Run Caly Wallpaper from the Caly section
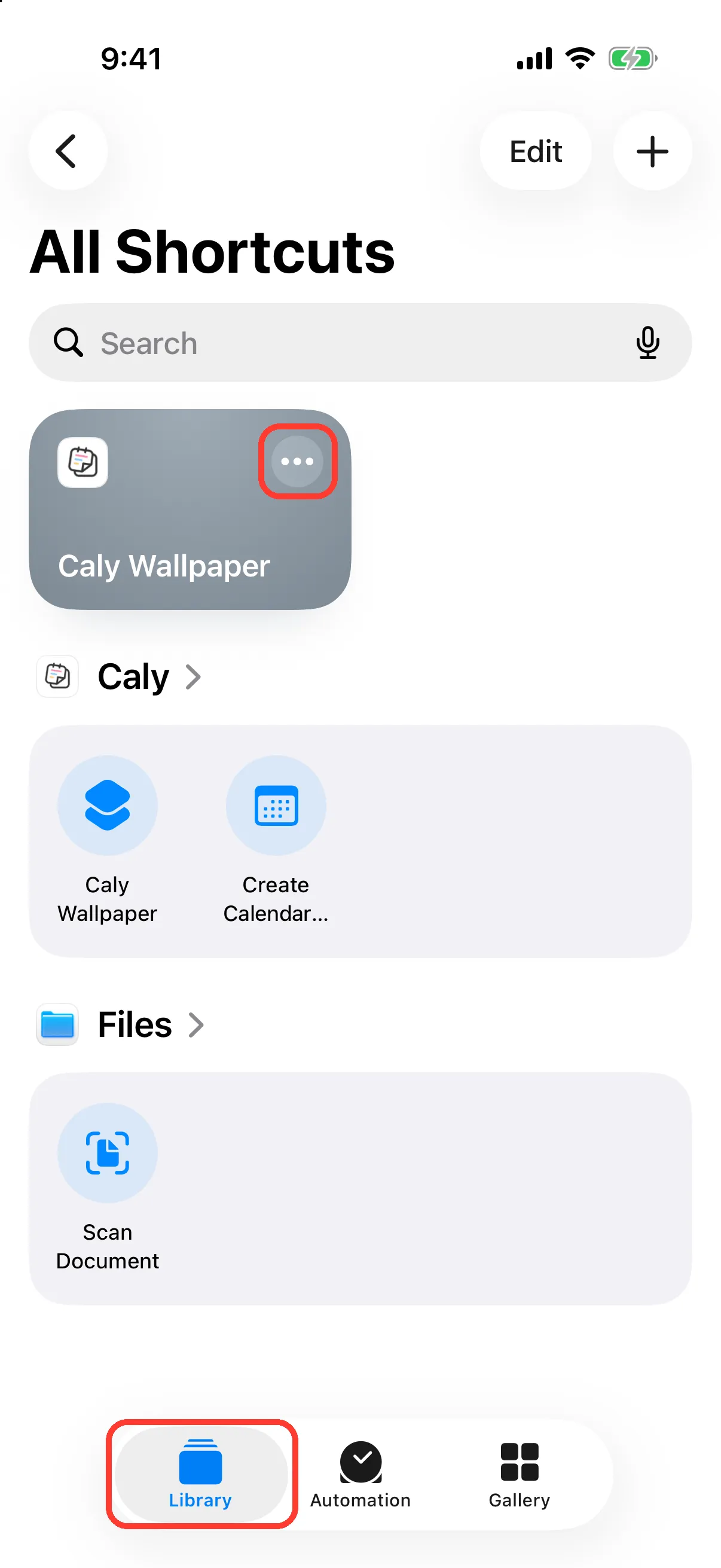 [x=108, y=840]
